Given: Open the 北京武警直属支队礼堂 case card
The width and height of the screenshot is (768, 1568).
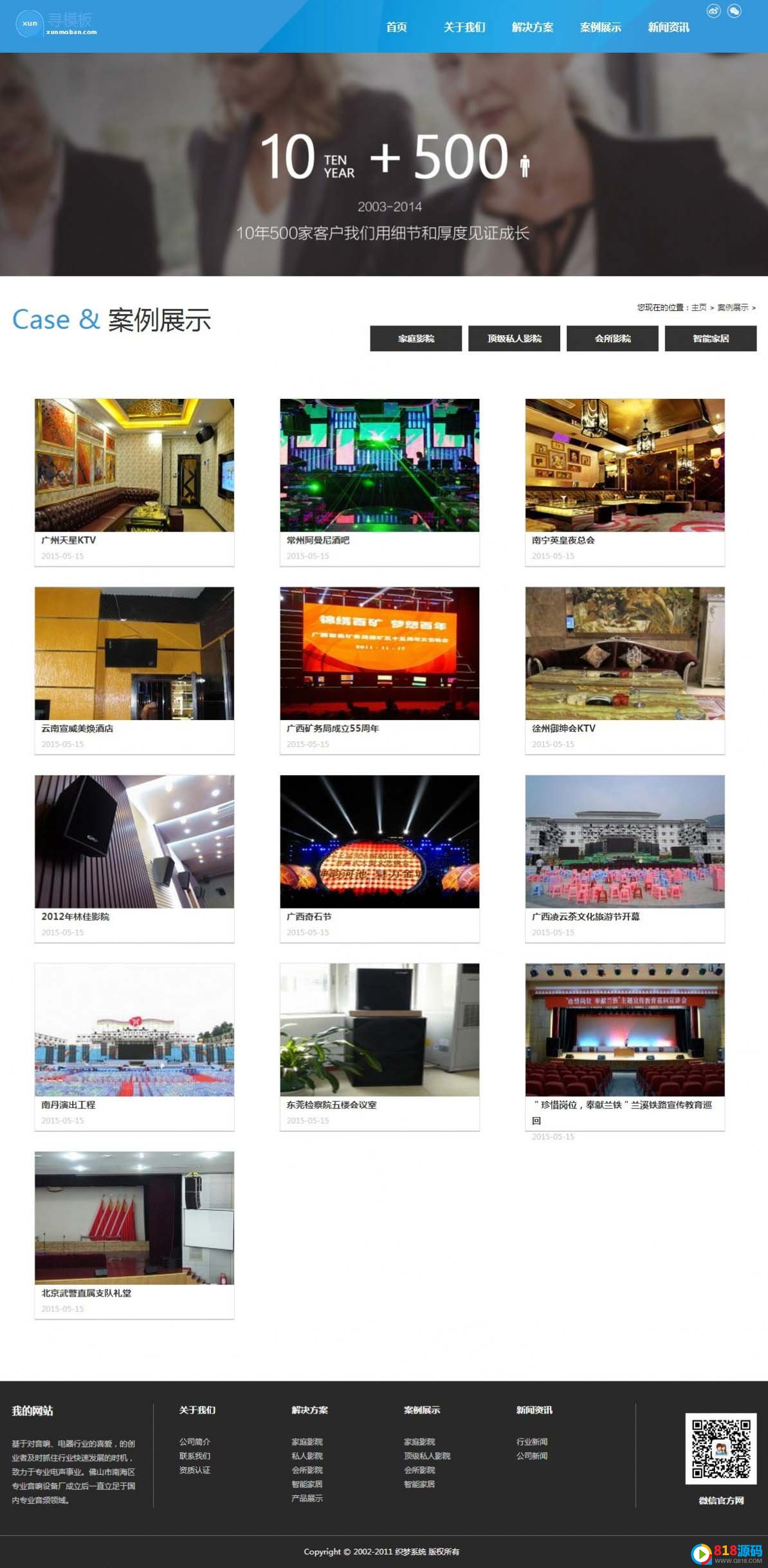Looking at the screenshot, I should tap(134, 1235).
